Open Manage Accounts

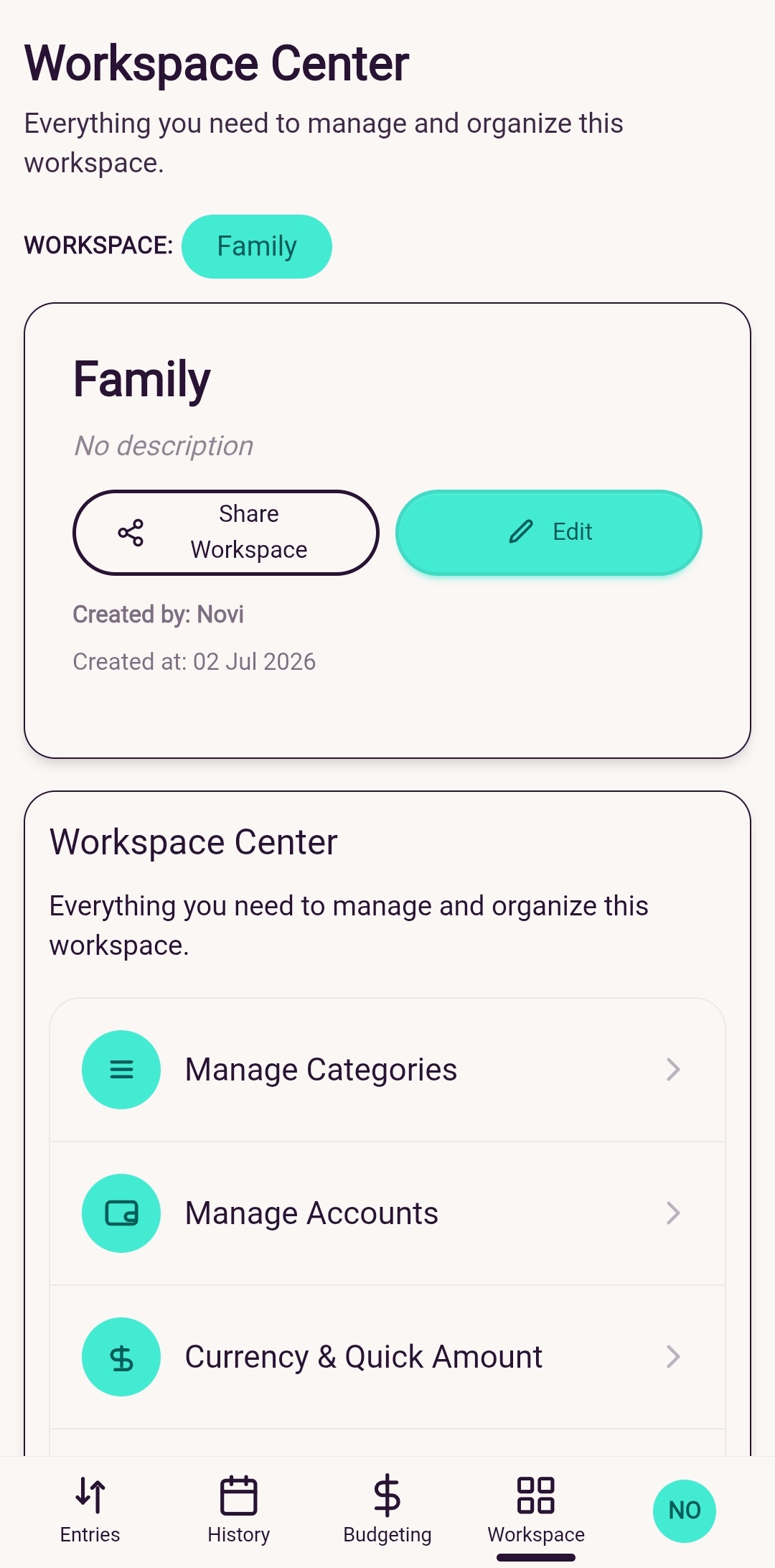coord(387,1213)
